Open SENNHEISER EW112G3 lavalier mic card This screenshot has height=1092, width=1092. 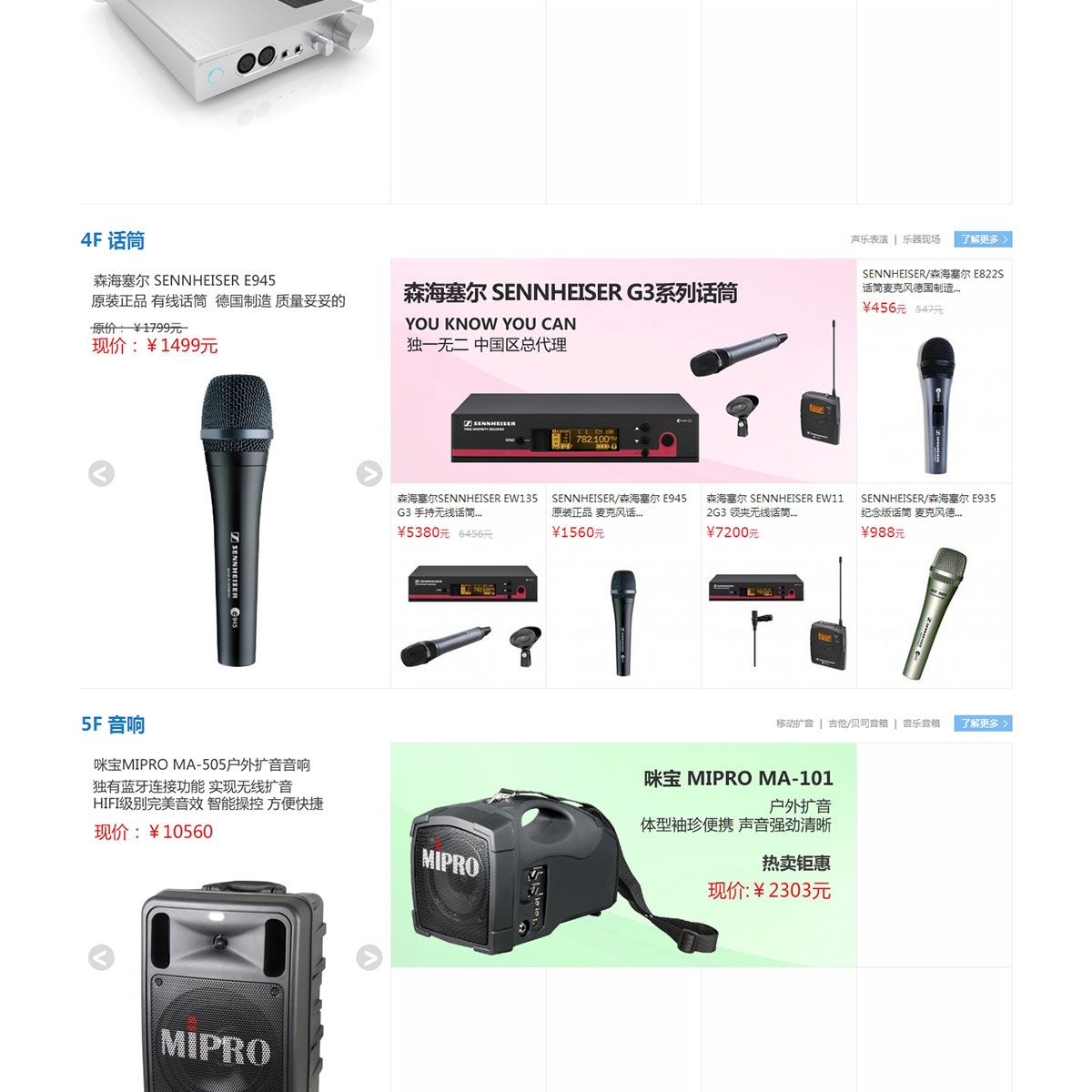(778, 585)
